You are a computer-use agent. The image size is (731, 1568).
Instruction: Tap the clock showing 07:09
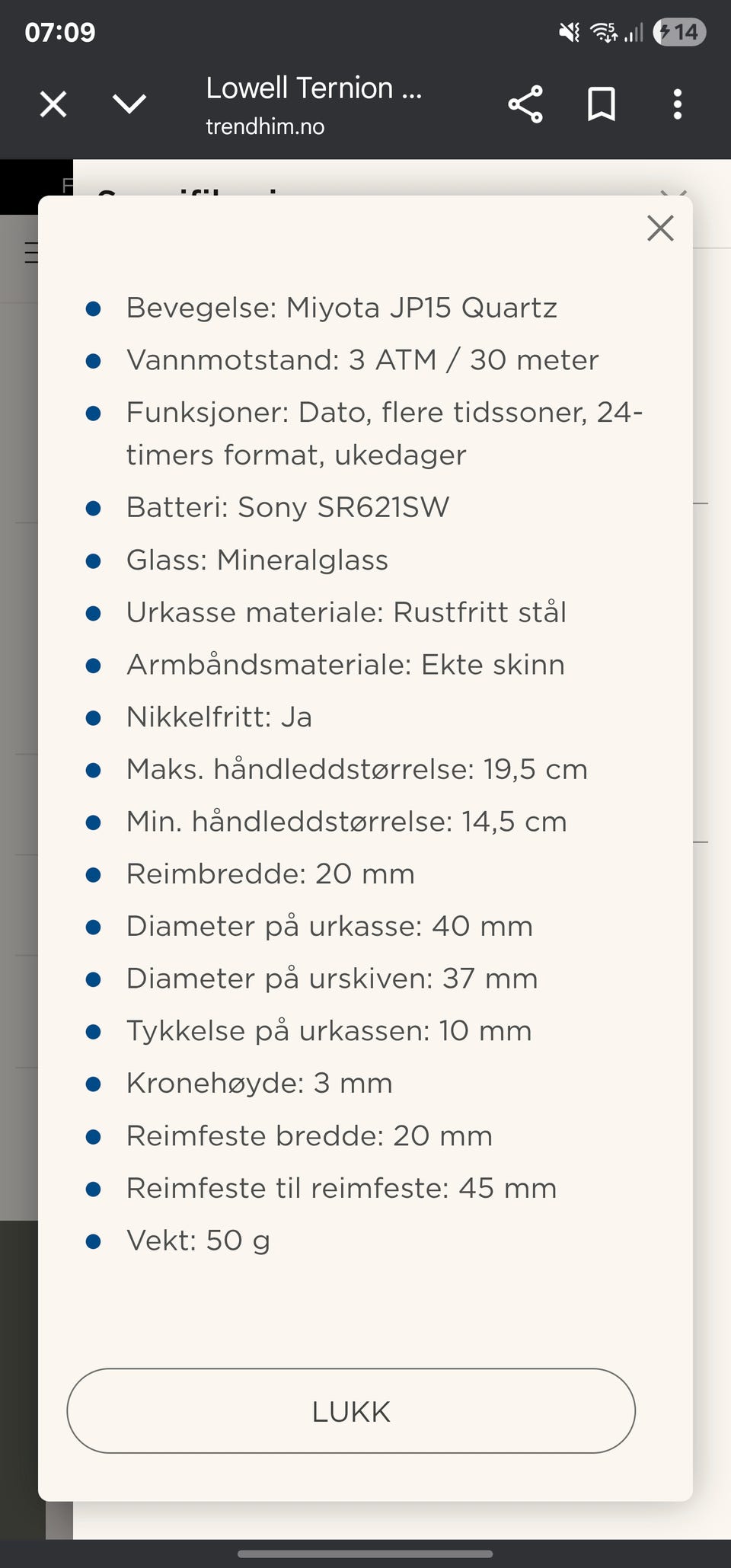click(x=59, y=31)
